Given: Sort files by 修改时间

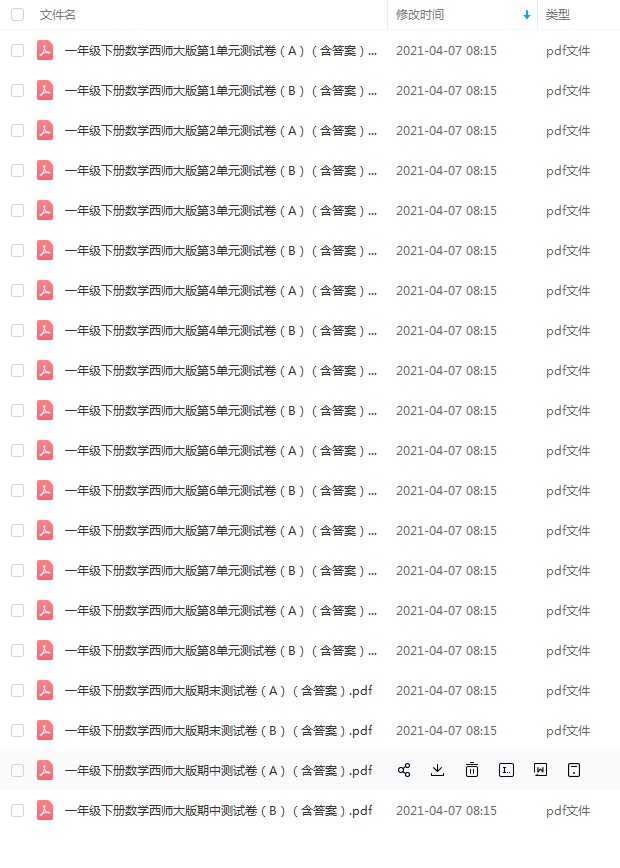Looking at the screenshot, I should (420, 15).
